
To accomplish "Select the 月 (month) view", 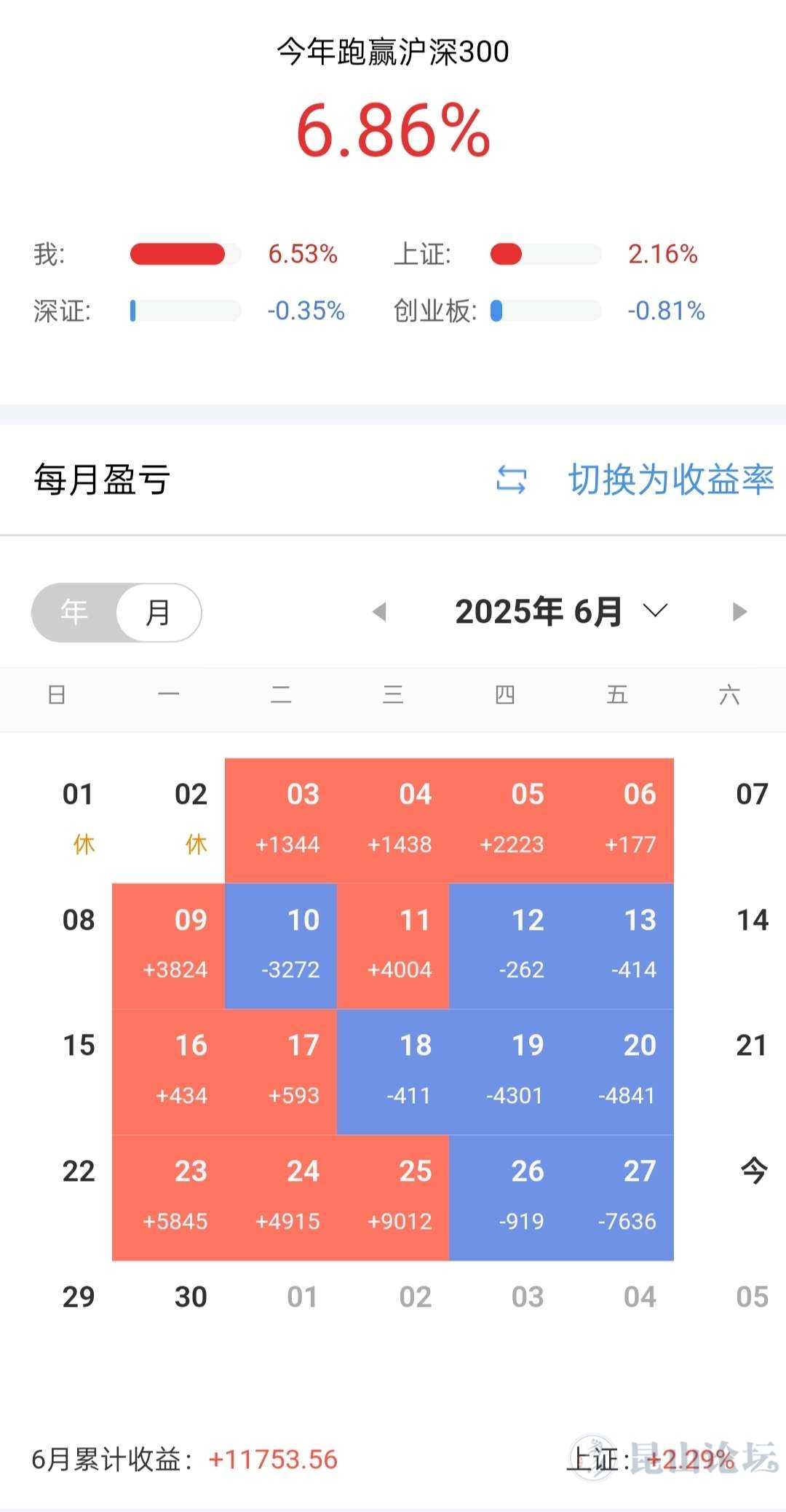I will [158, 612].
